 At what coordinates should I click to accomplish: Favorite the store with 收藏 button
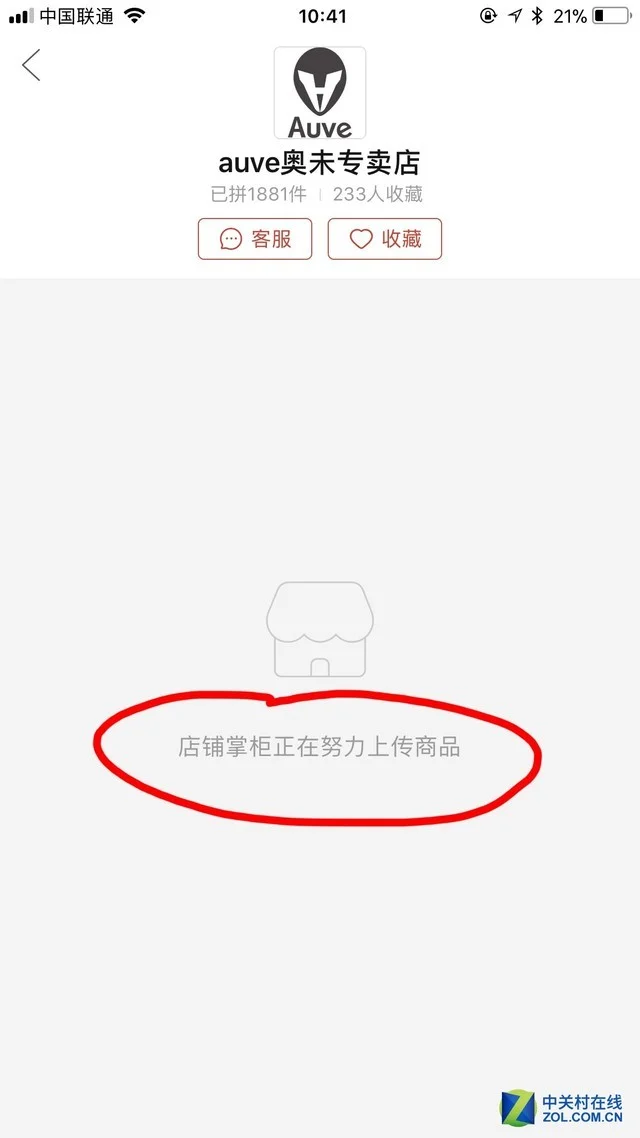coord(385,239)
